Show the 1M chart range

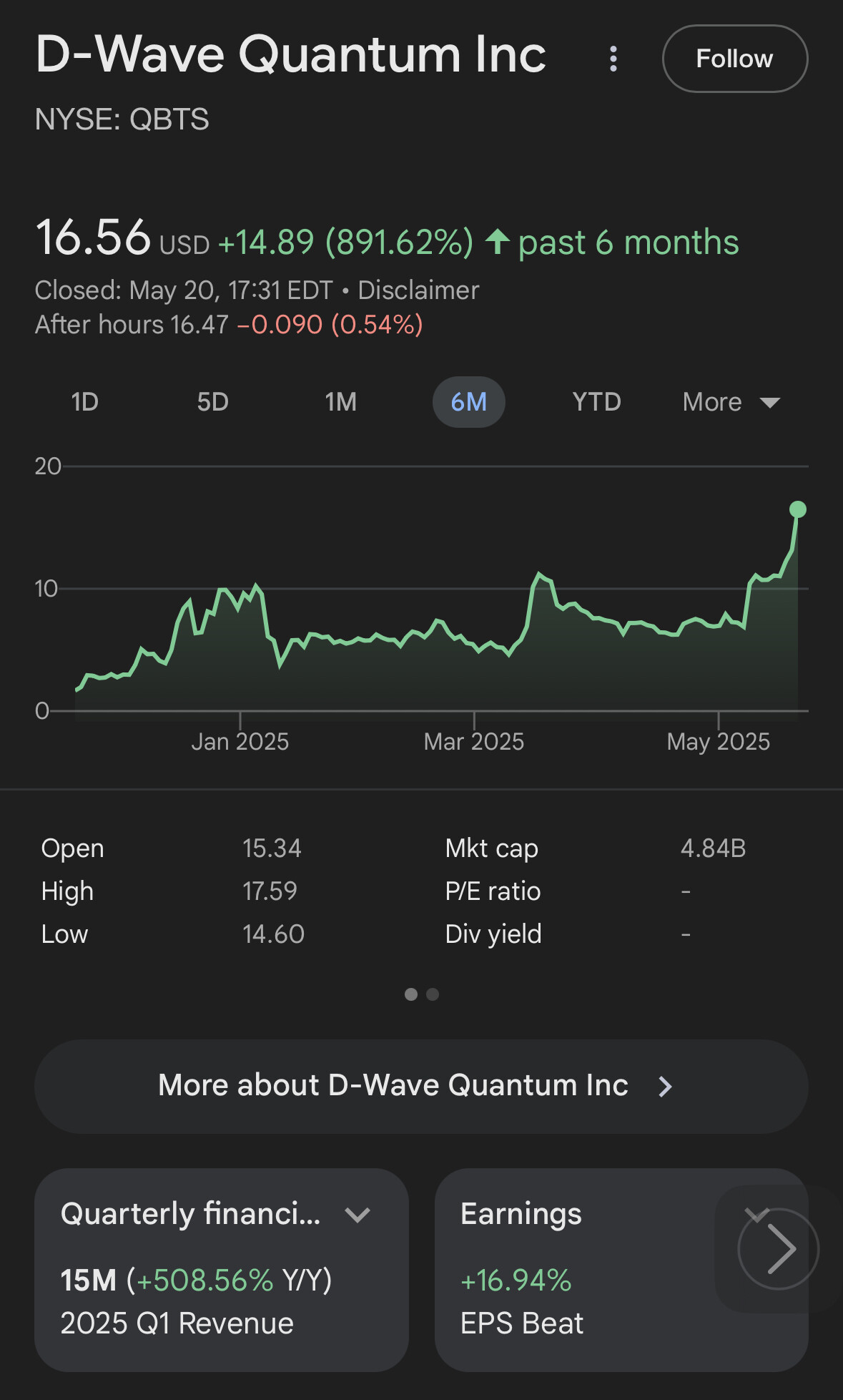[x=341, y=402]
